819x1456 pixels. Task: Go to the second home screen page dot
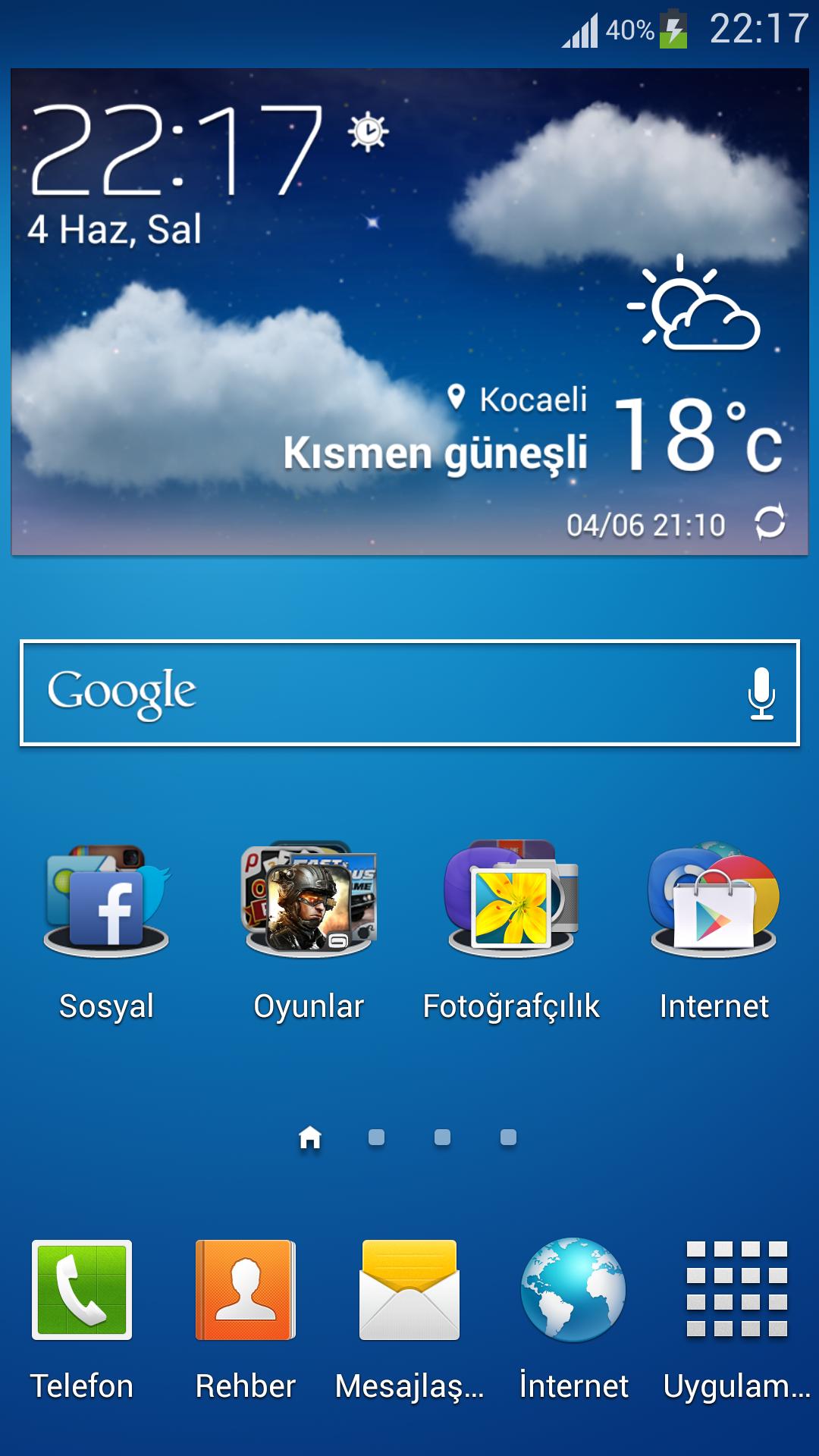(376, 1137)
